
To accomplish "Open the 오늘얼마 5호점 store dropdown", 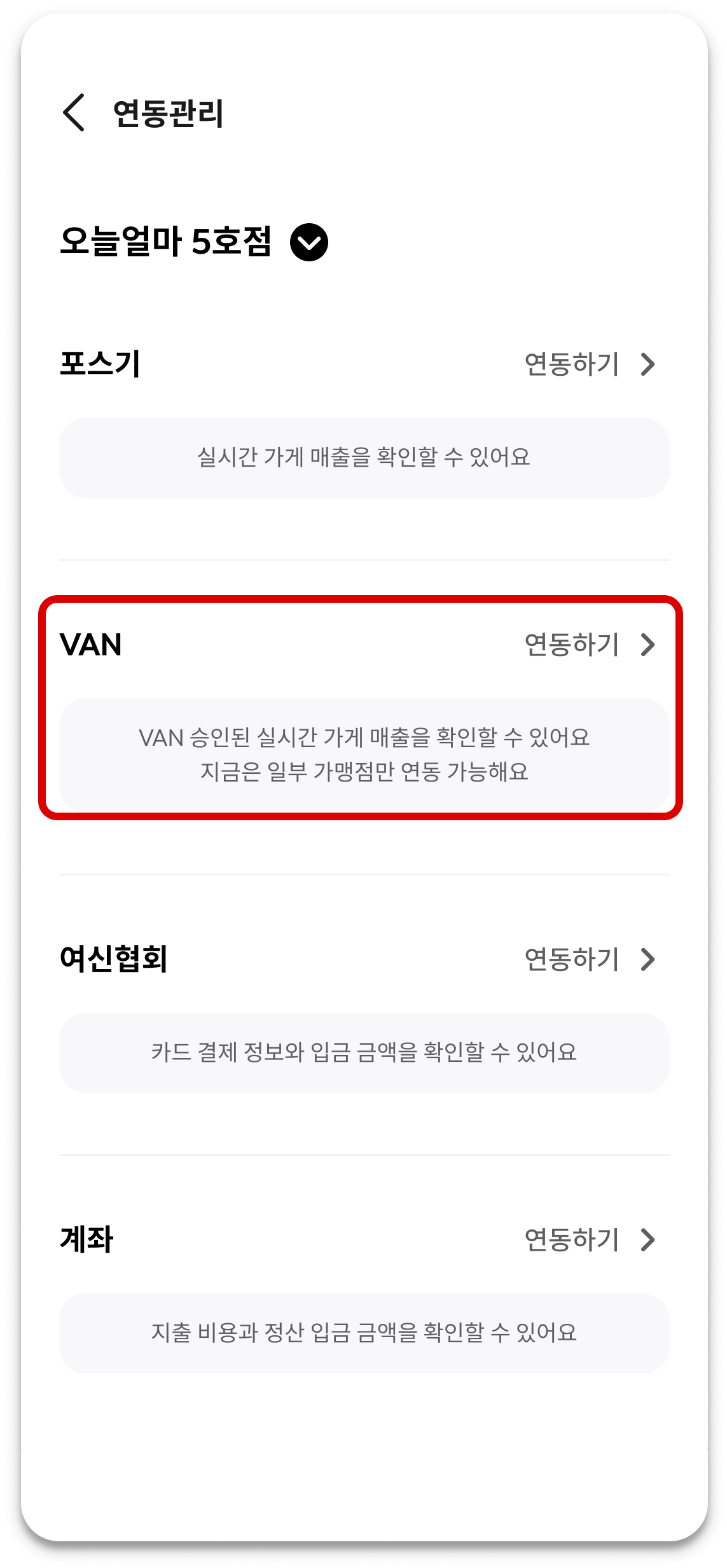I will coord(308,242).
